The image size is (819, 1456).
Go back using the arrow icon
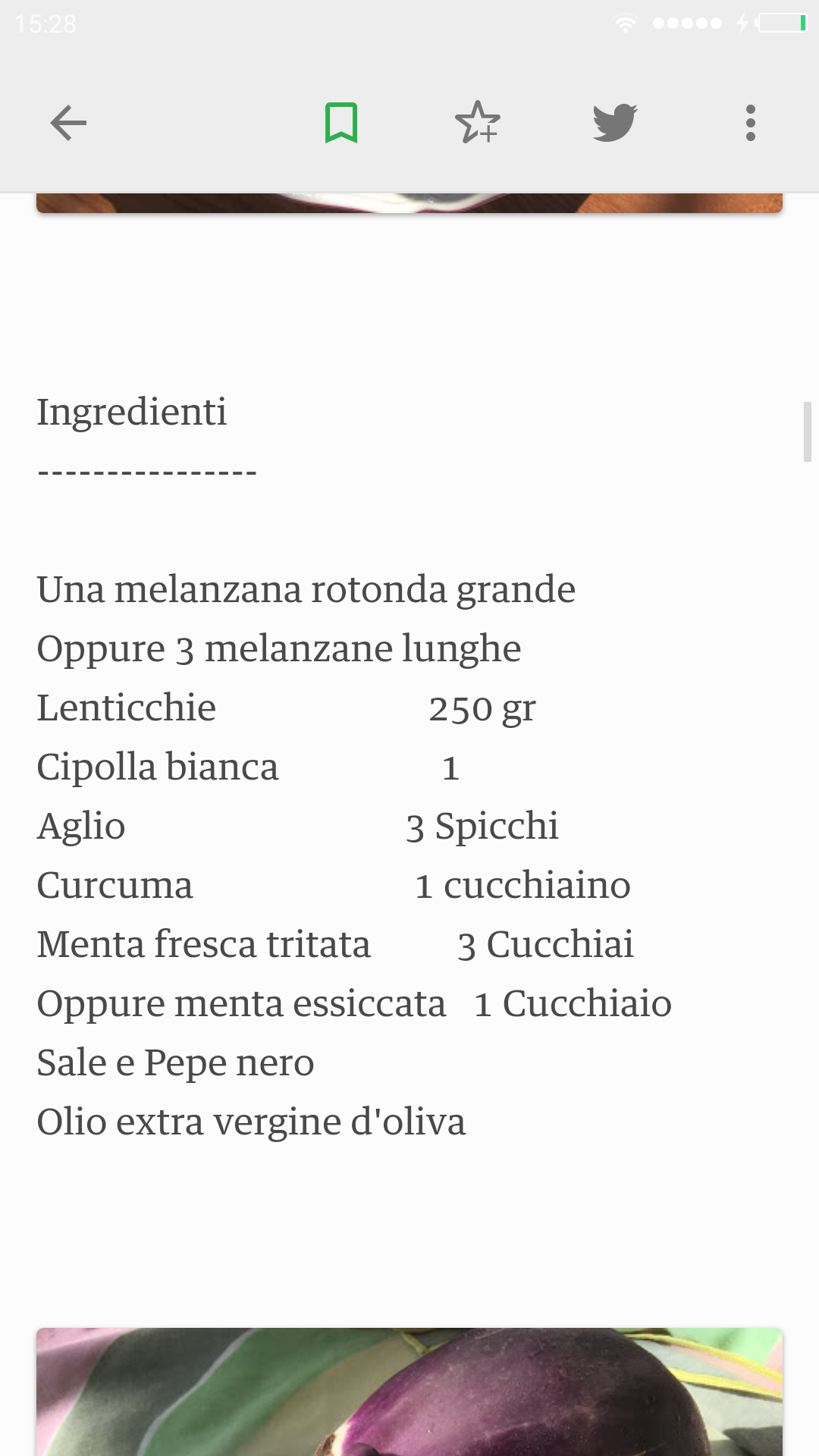coord(68,123)
